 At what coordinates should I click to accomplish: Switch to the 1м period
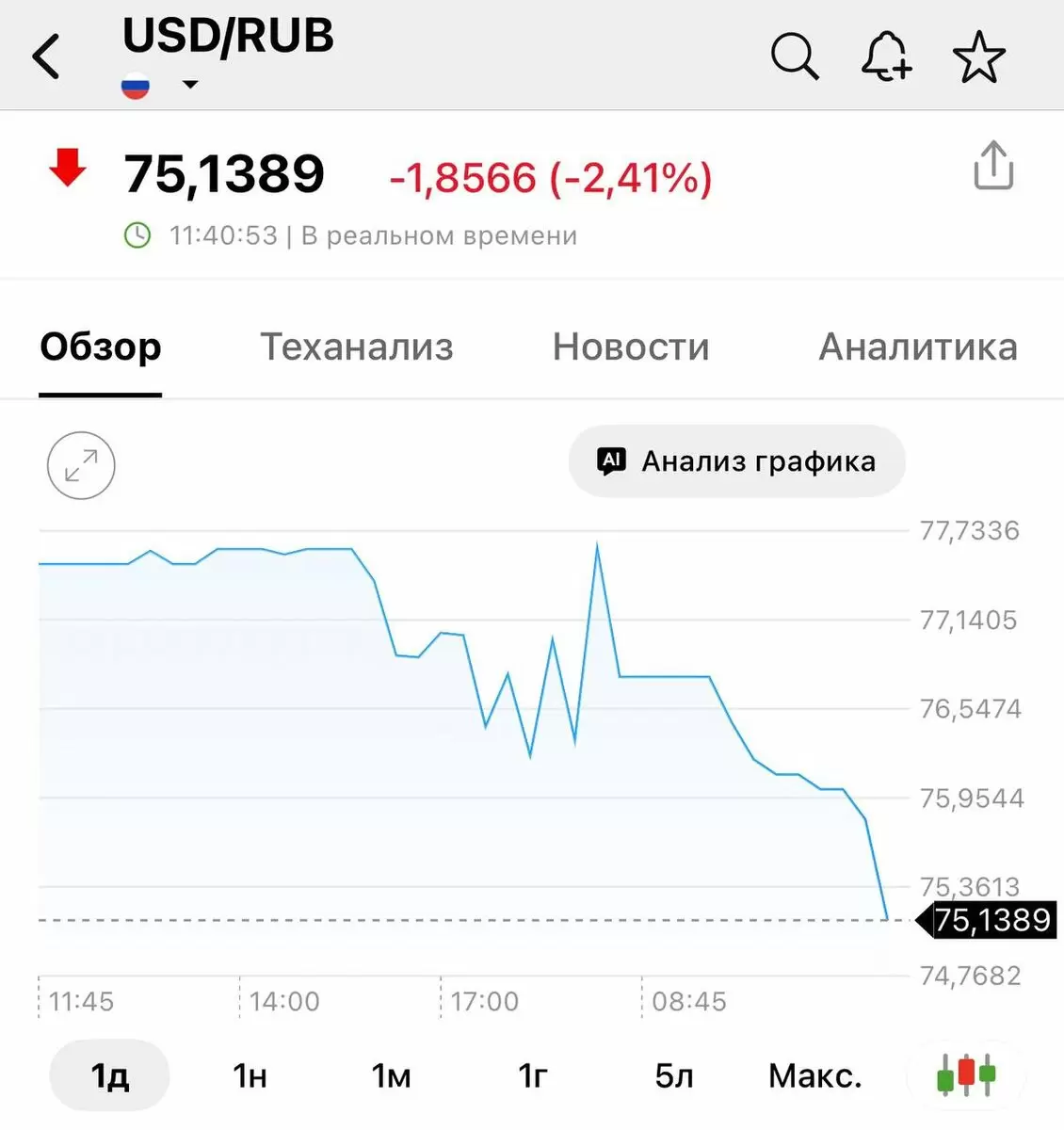pos(391,1074)
